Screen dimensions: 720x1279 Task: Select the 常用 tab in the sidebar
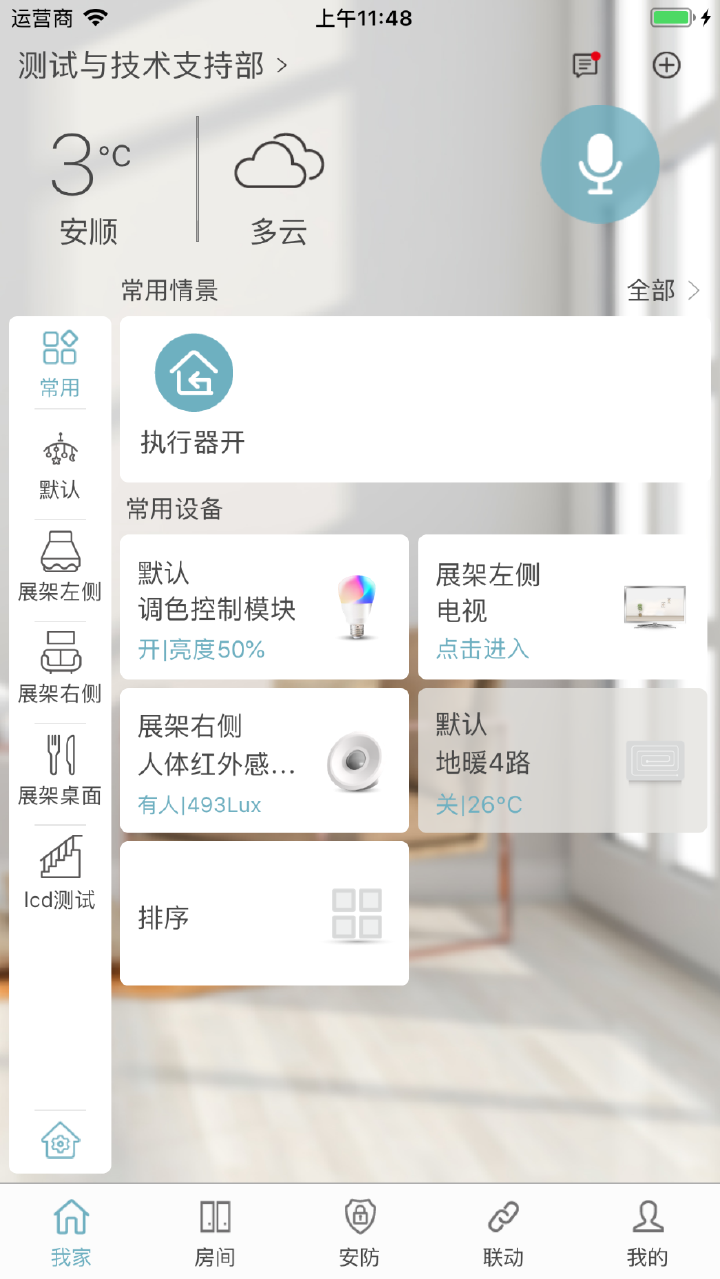(x=60, y=347)
